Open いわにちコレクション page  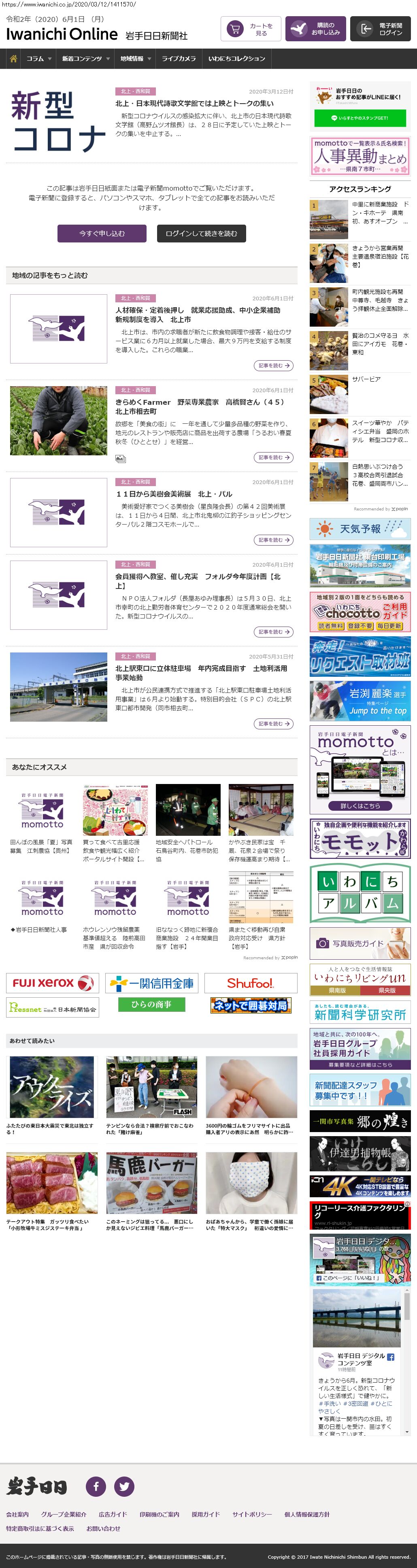(x=236, y=59)
